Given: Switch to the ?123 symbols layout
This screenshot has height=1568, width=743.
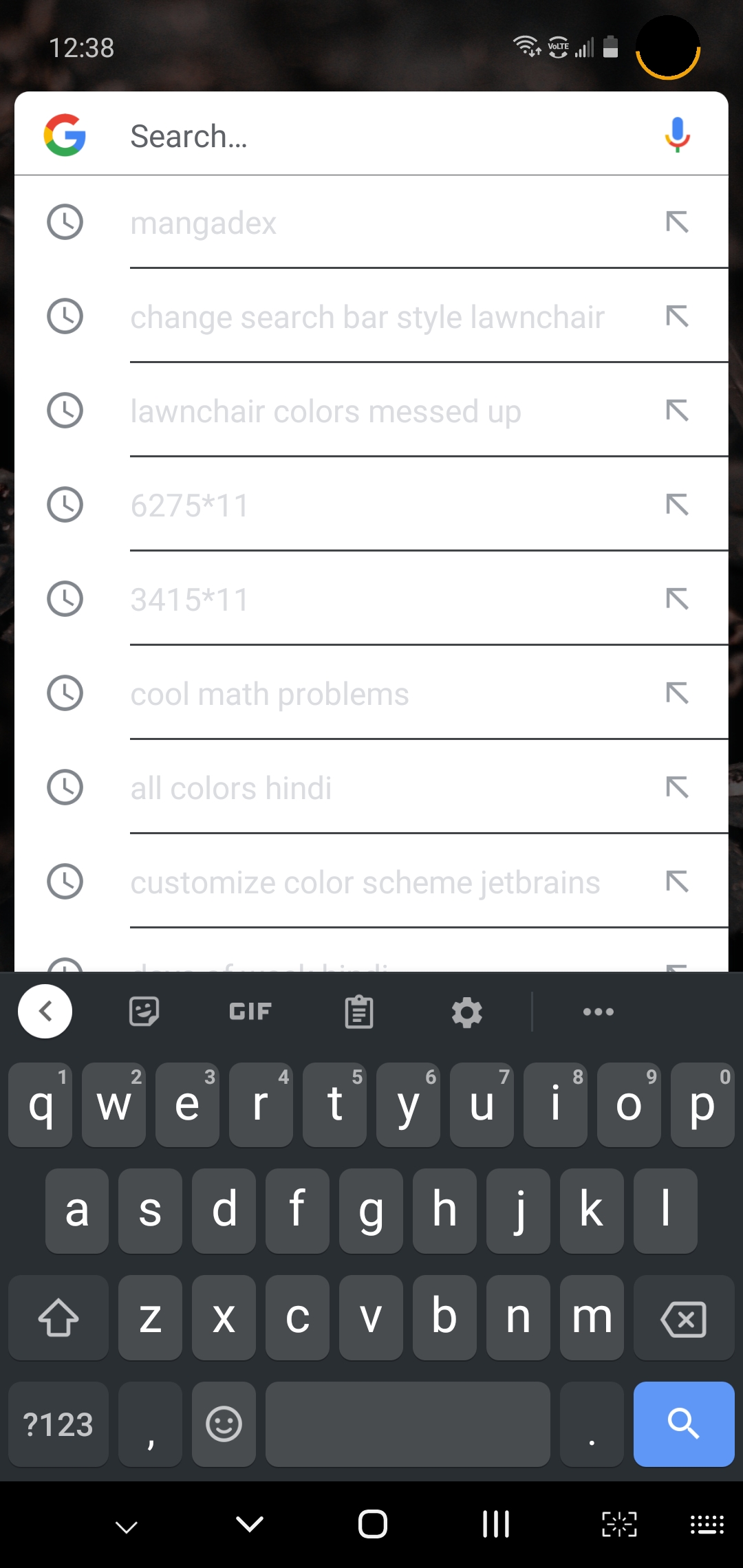Looking at the screenshot, I should (58, 1424).
